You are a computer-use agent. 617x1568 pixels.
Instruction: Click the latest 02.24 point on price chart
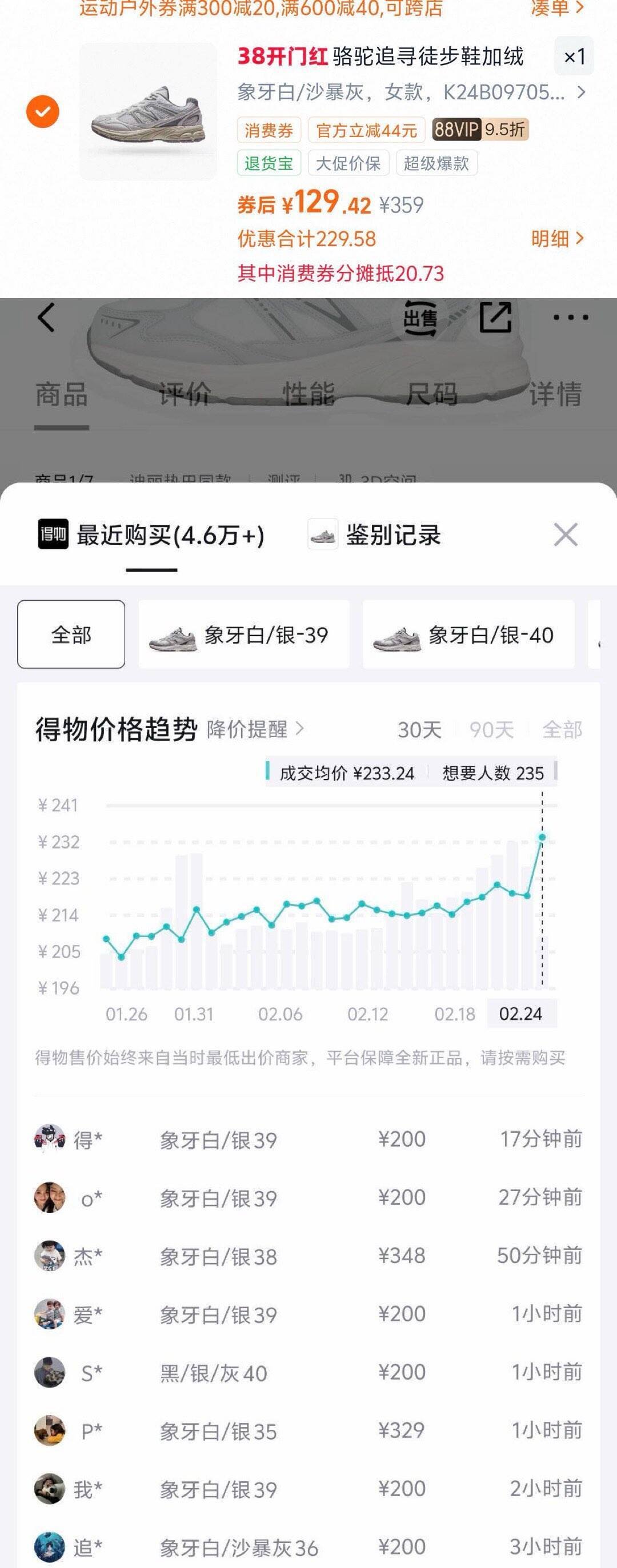[542, 837]
